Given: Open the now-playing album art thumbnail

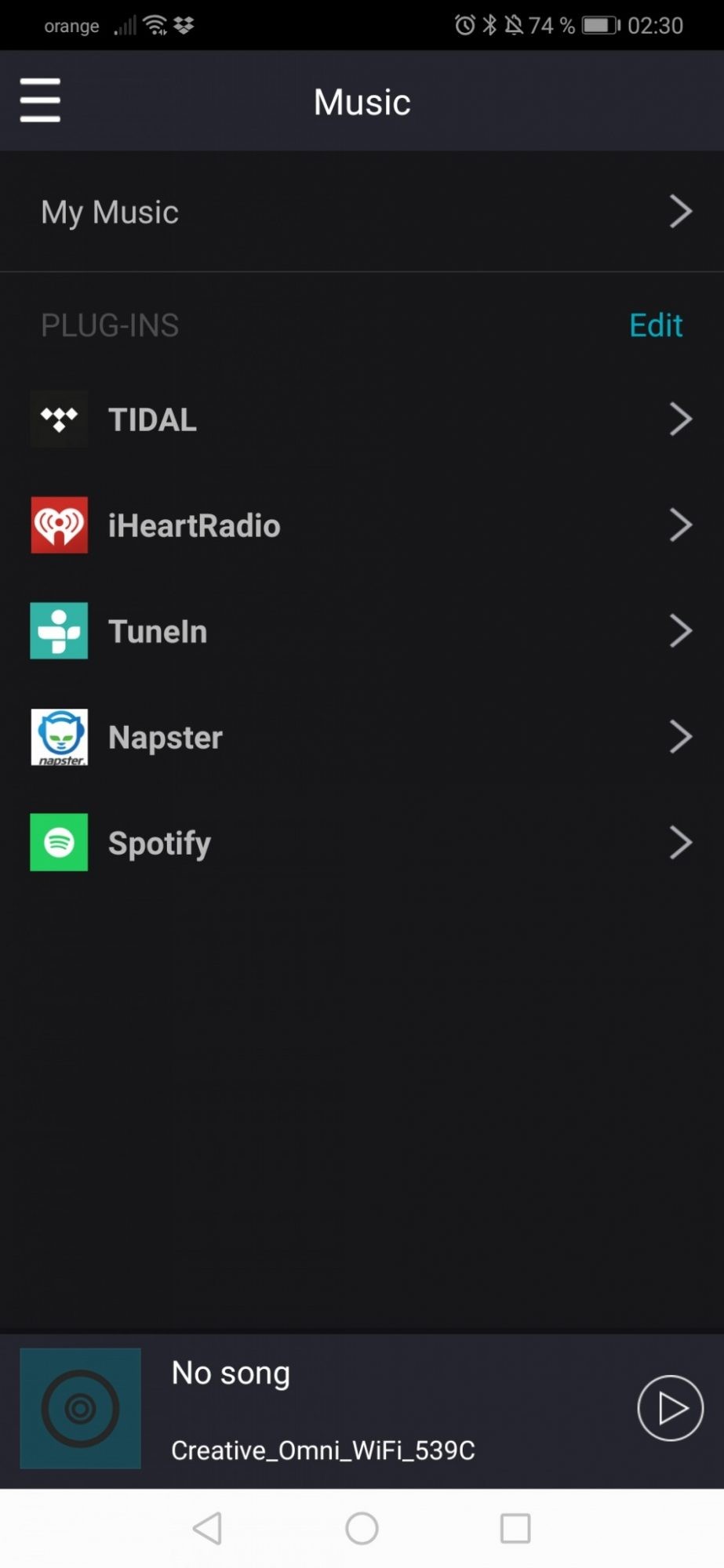Looking at the screenshot, I should 80,1408.
